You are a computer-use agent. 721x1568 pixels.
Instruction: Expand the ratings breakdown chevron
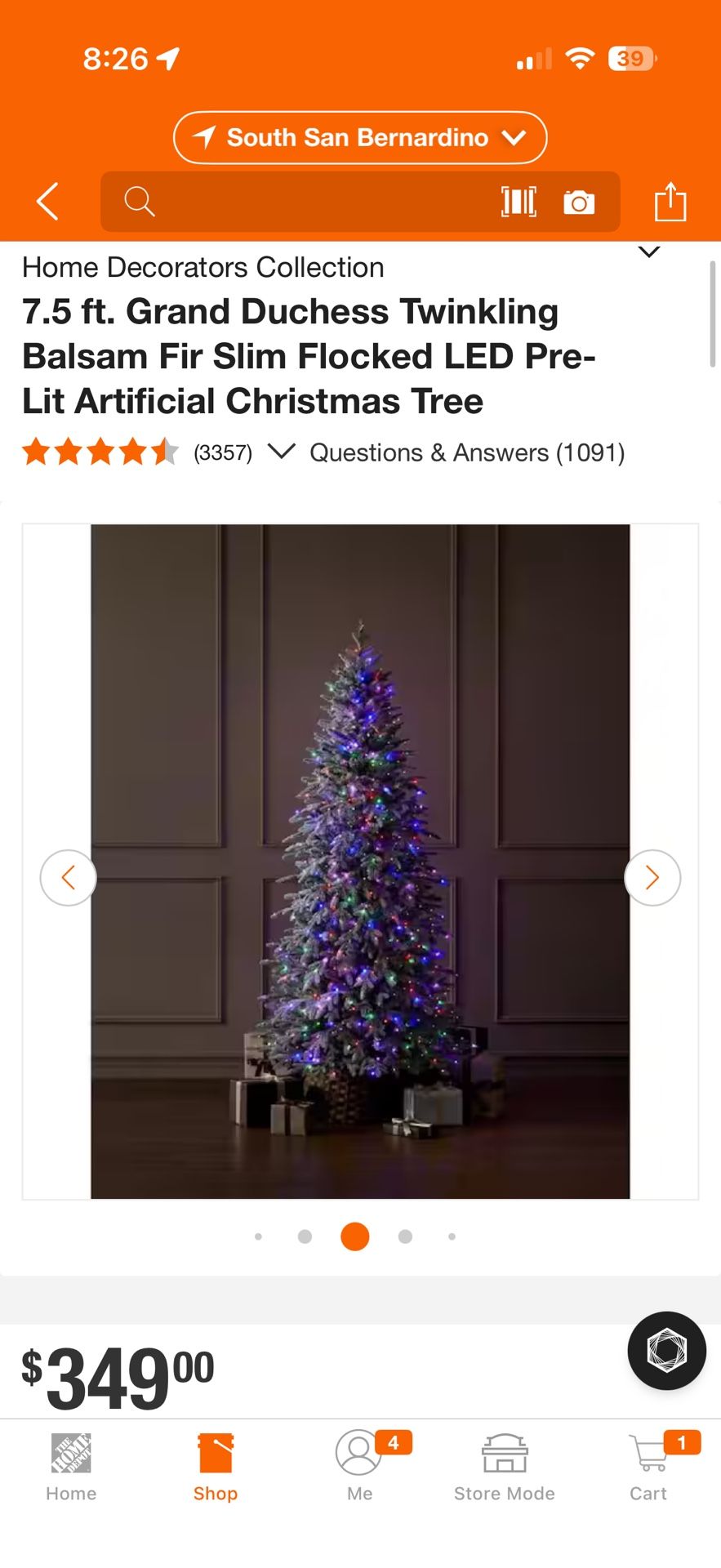282,452
